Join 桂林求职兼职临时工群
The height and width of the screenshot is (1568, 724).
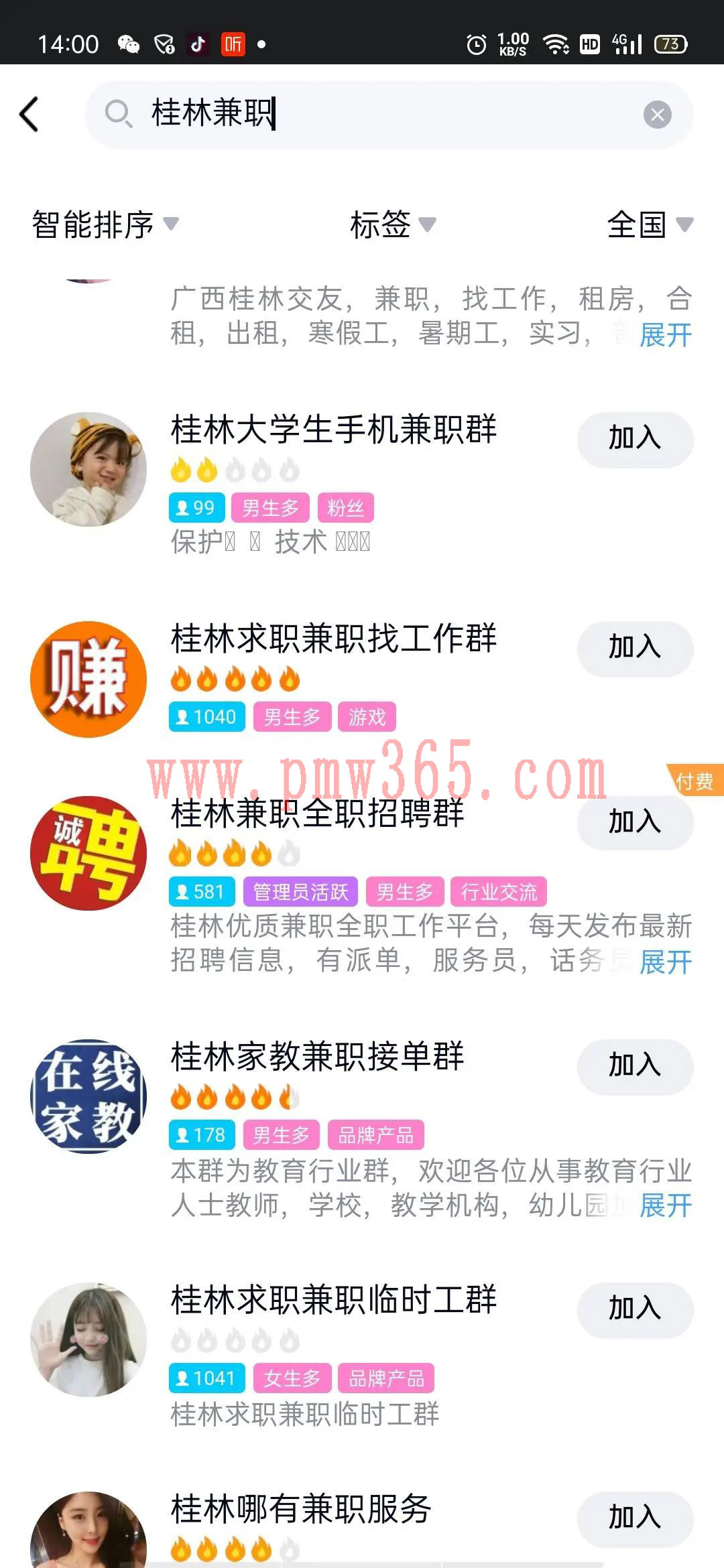634,1309
